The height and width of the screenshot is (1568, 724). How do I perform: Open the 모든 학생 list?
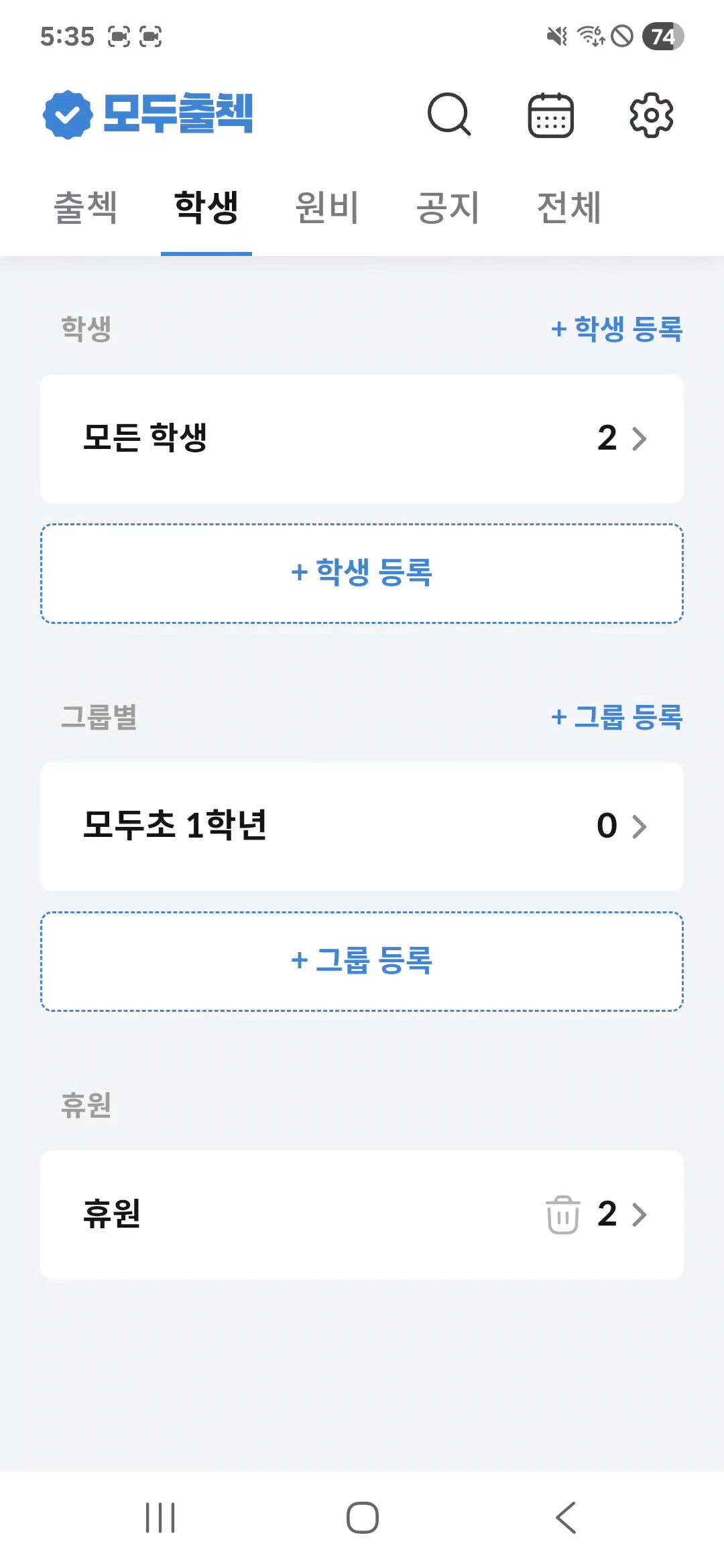coord(362,439)
